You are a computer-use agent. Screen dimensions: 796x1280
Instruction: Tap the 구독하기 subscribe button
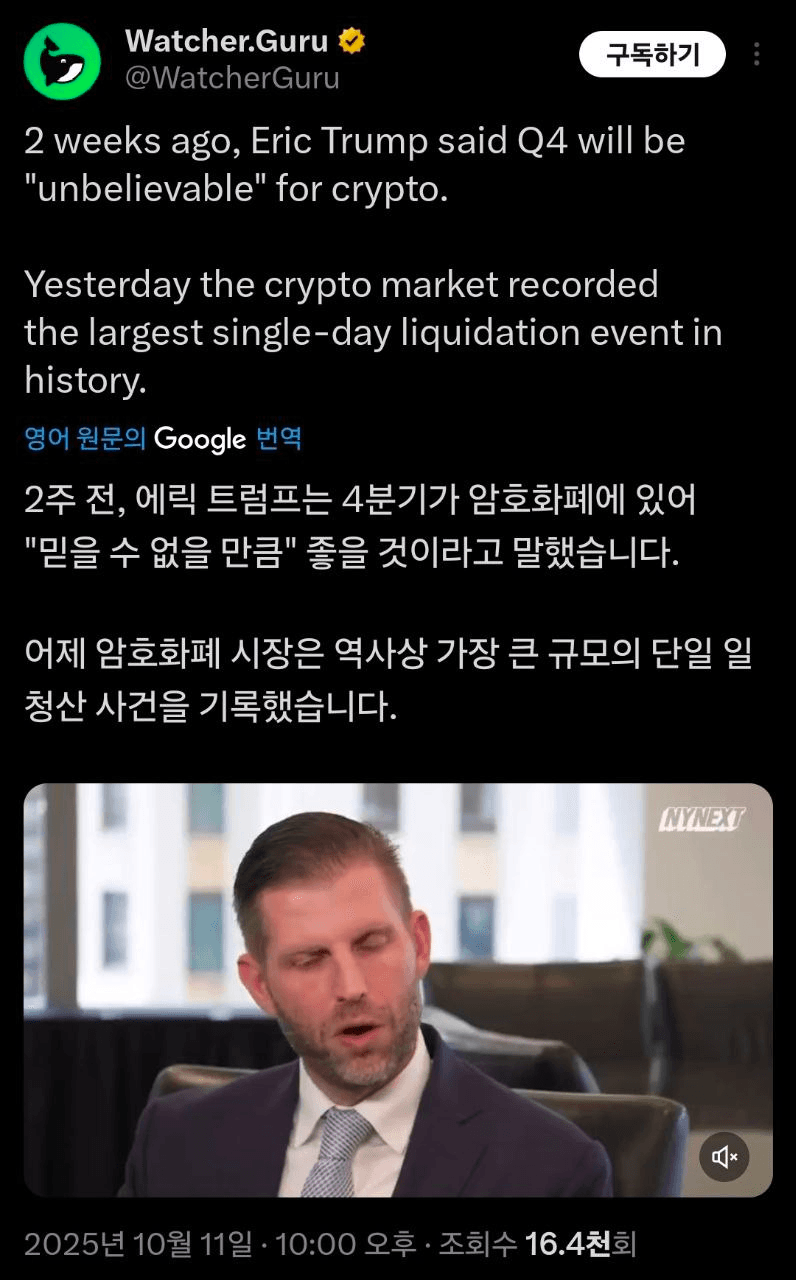tap(652, 54)
